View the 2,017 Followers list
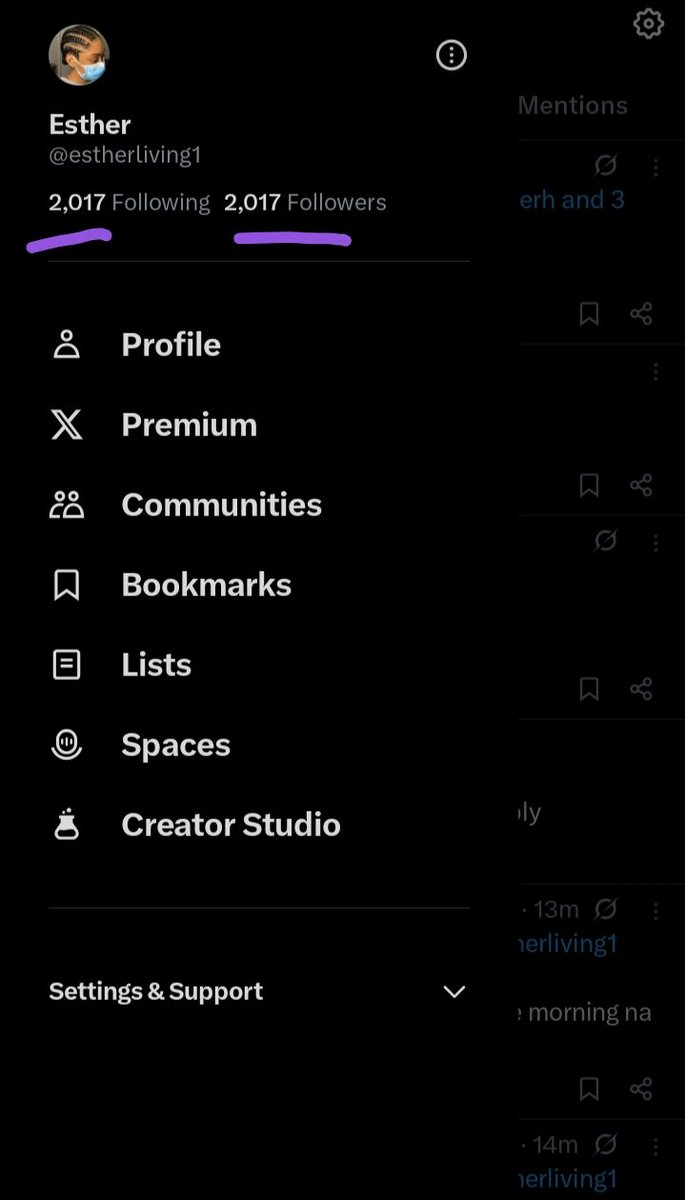685x1200 pixels. tap(305, 203)
